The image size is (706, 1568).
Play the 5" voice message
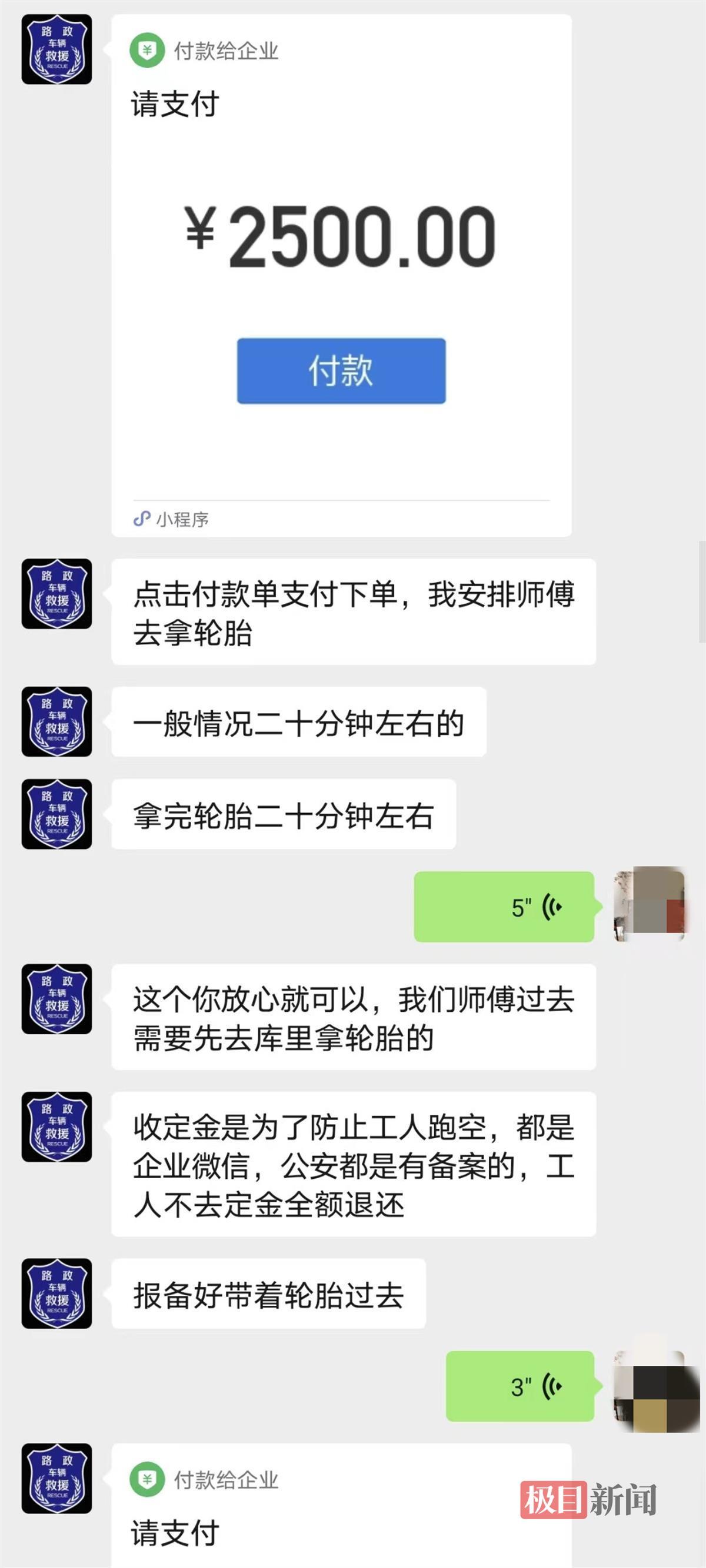[504, 907]
